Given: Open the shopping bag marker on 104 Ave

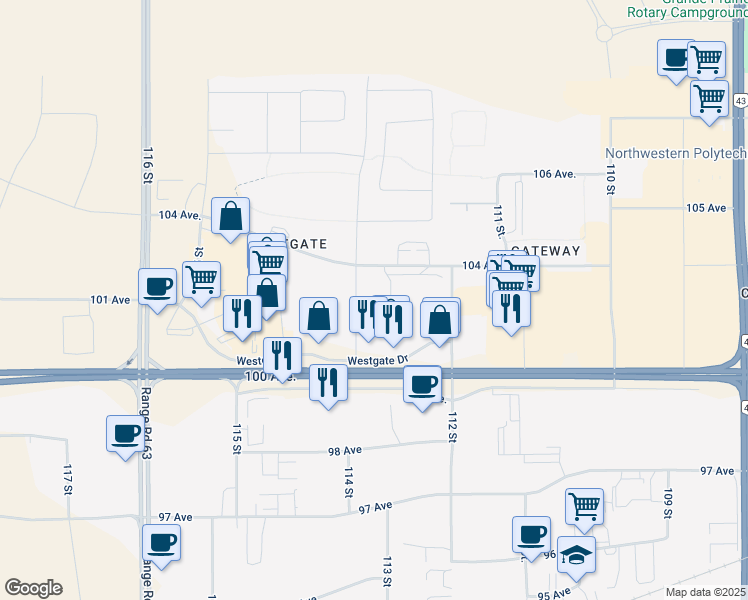Looking at the screenshot, I should click(230, 216).
